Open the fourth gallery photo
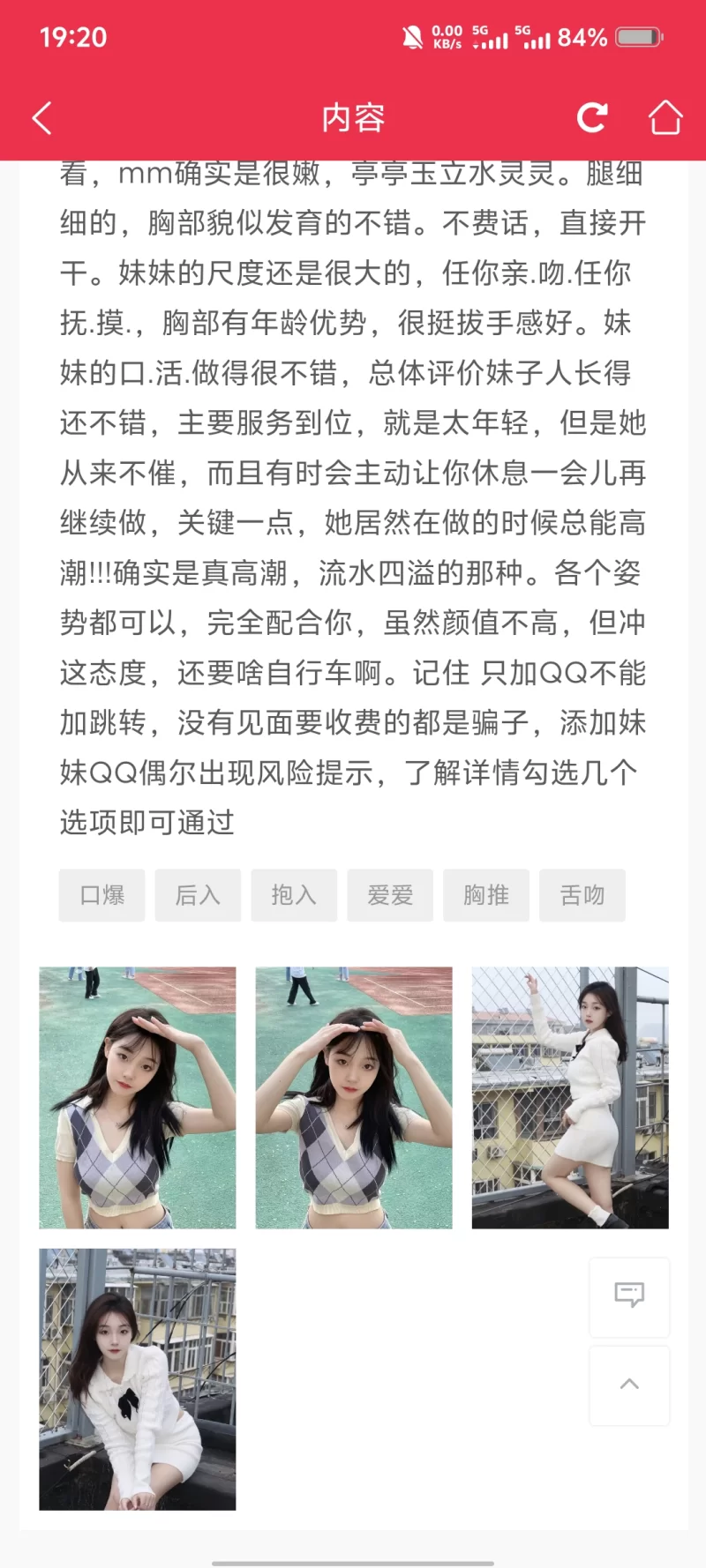706x1568 pixels. 138,1378
